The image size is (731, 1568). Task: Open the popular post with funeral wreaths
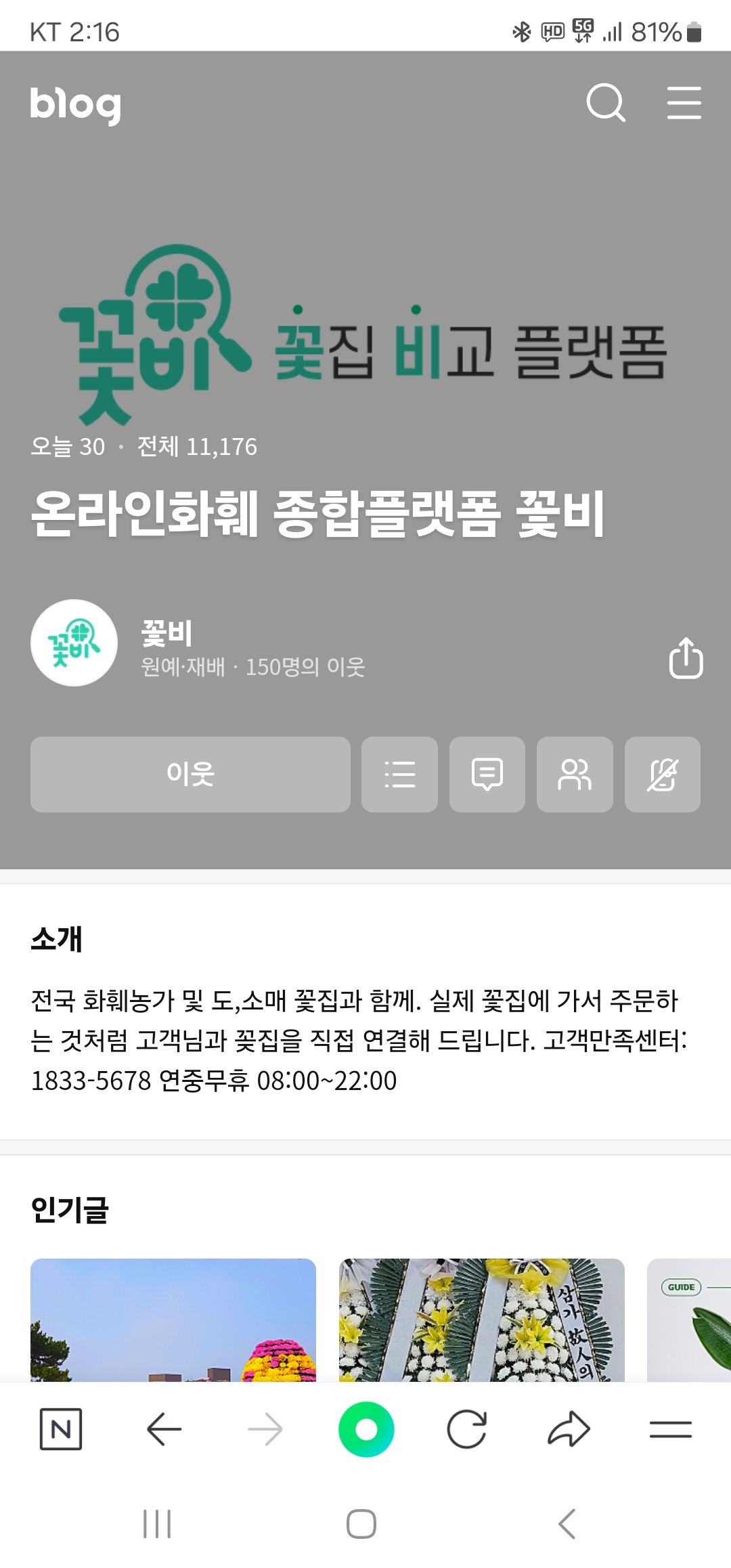tap(481, 1319)
